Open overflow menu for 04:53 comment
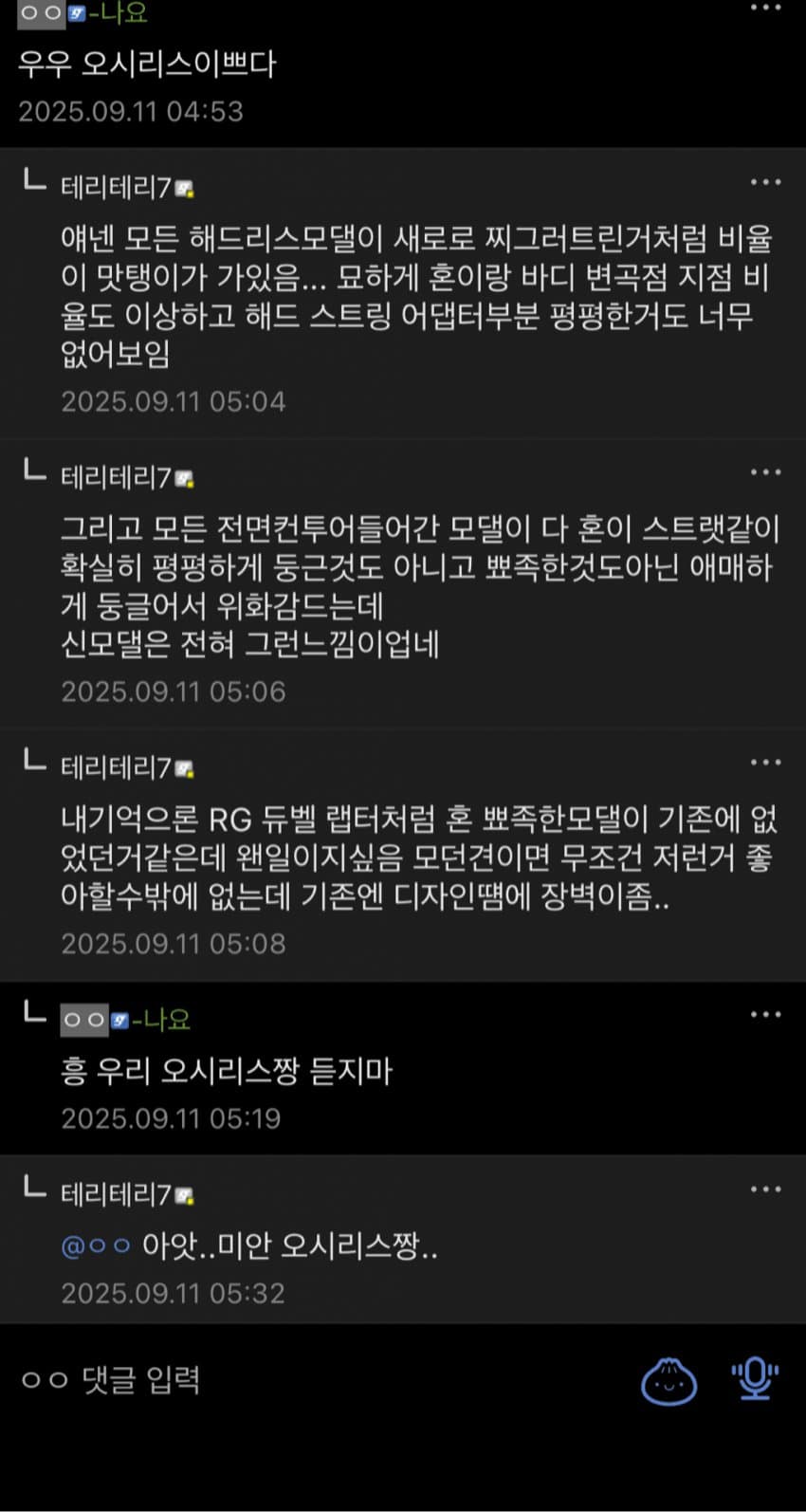Viewport: 806px width, 1512px height. pyautogui.click(x=765, y=8)
